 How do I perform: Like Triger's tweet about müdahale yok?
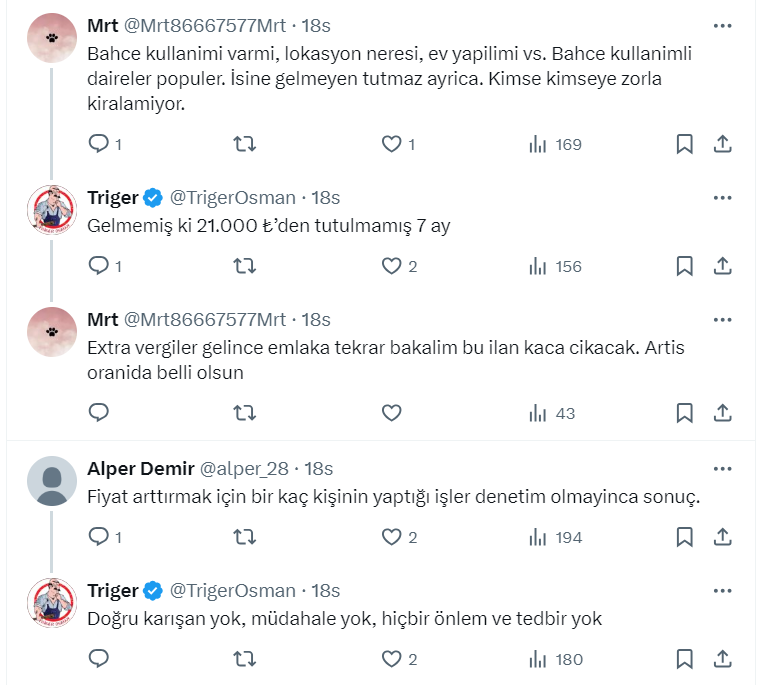pyautogui.click(x=391, y=659)
